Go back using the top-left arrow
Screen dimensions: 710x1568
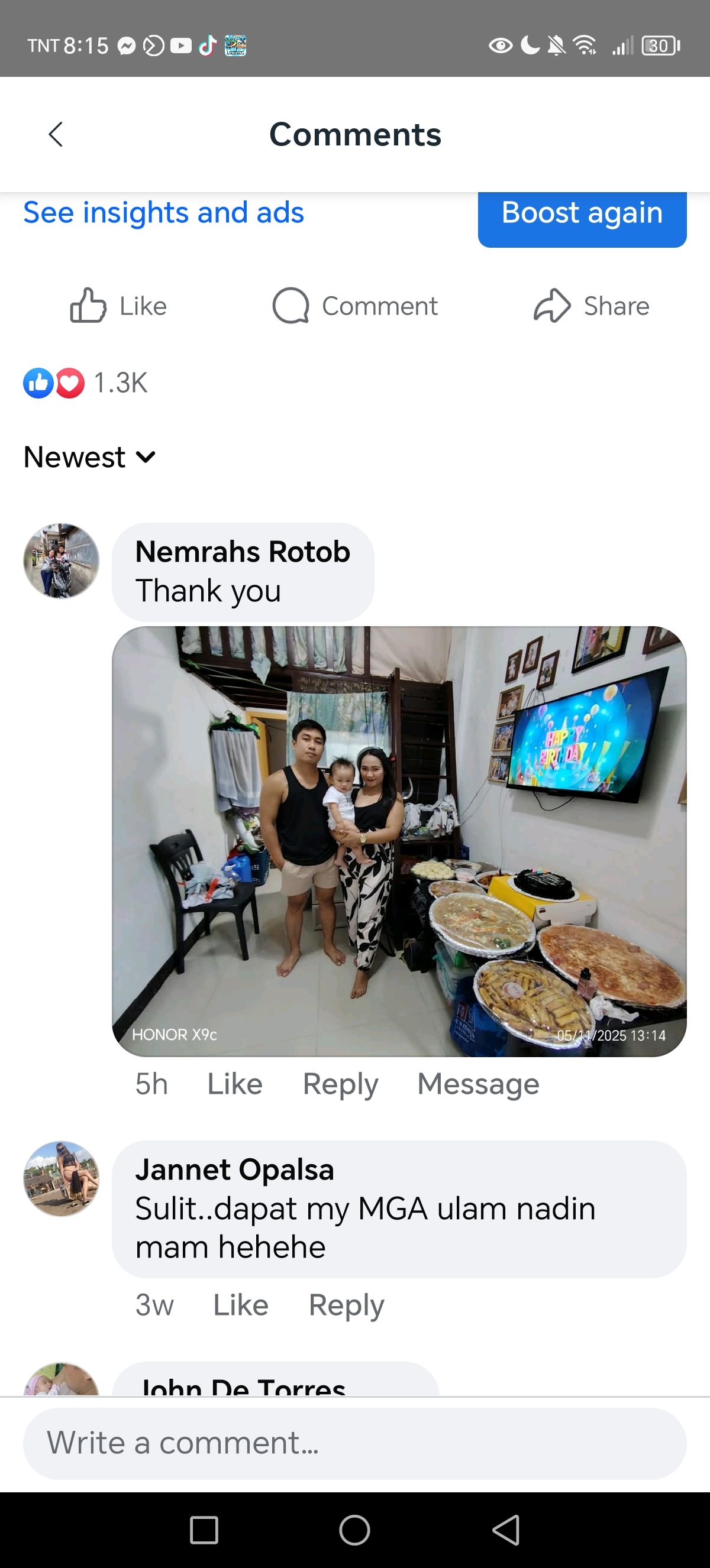56,135
